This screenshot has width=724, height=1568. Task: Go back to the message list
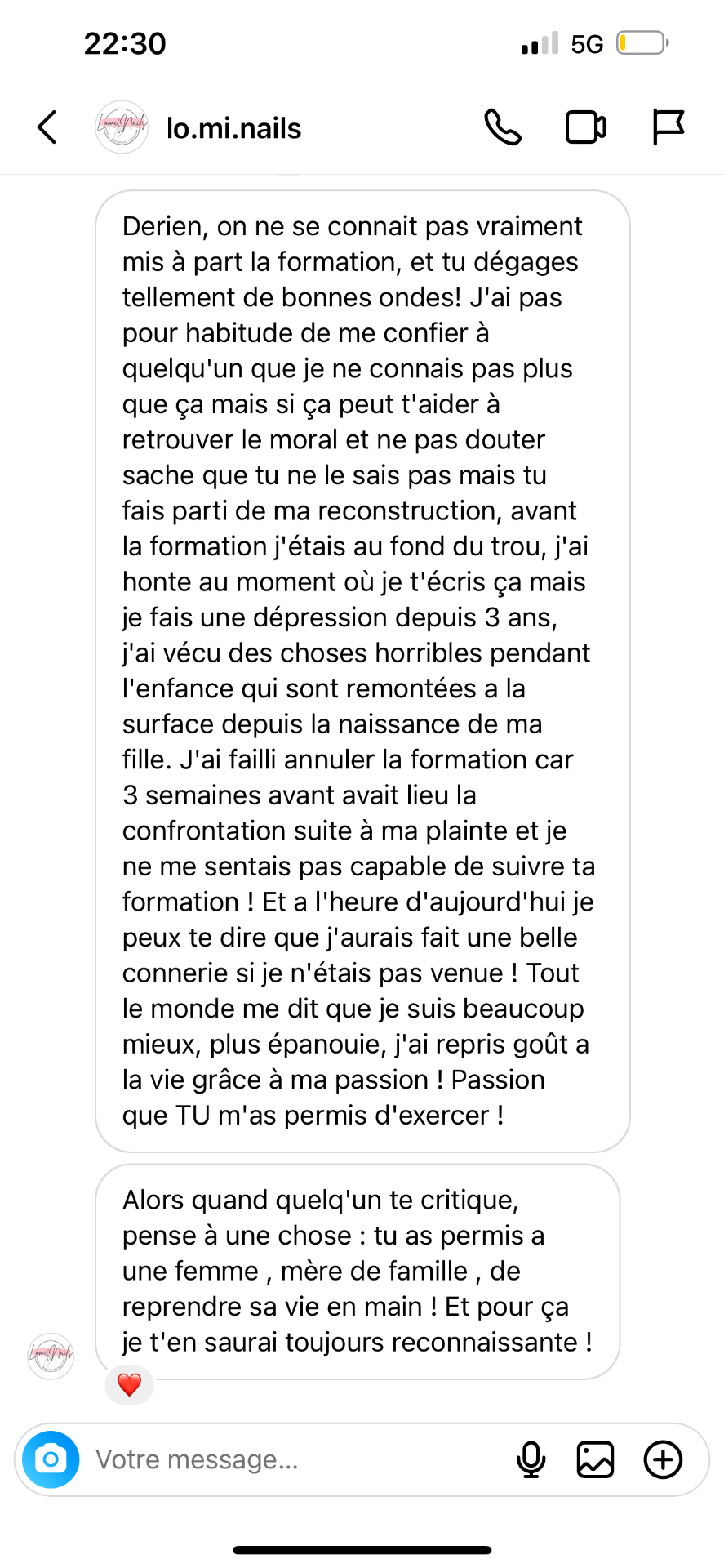(47, 127)
